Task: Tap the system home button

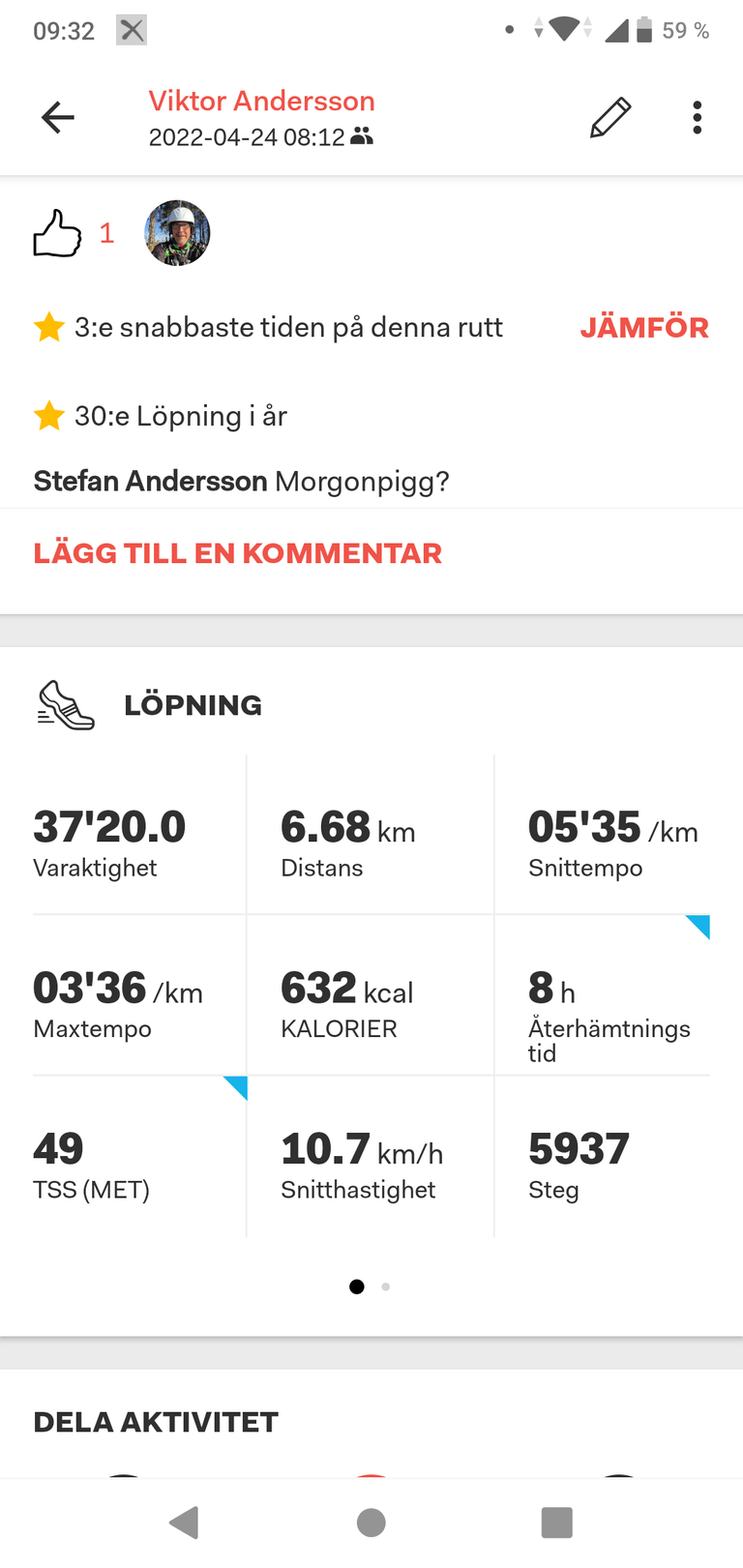Action: pyautogui.click(x=371, y=1523)
